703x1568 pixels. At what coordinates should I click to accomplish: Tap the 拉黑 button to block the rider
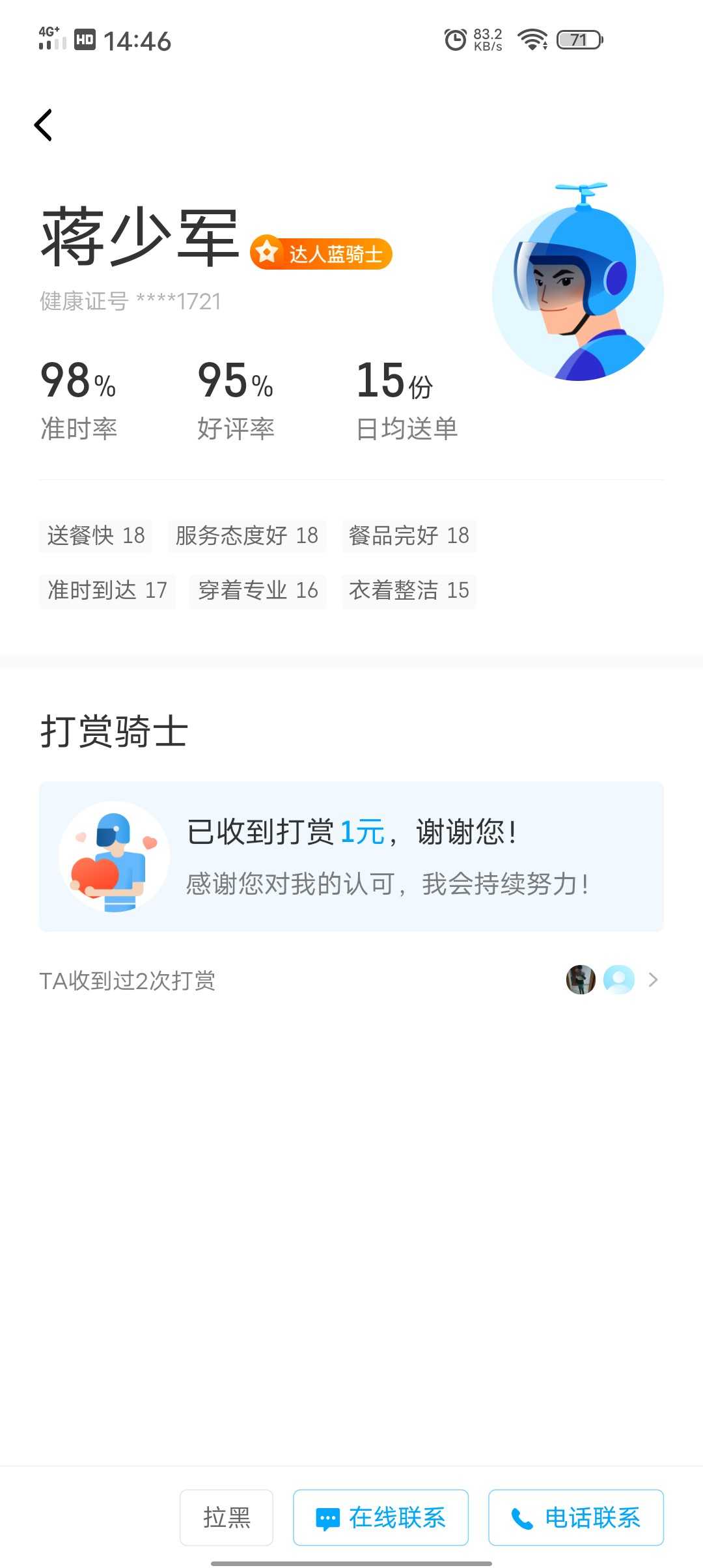coord(227,1517)
